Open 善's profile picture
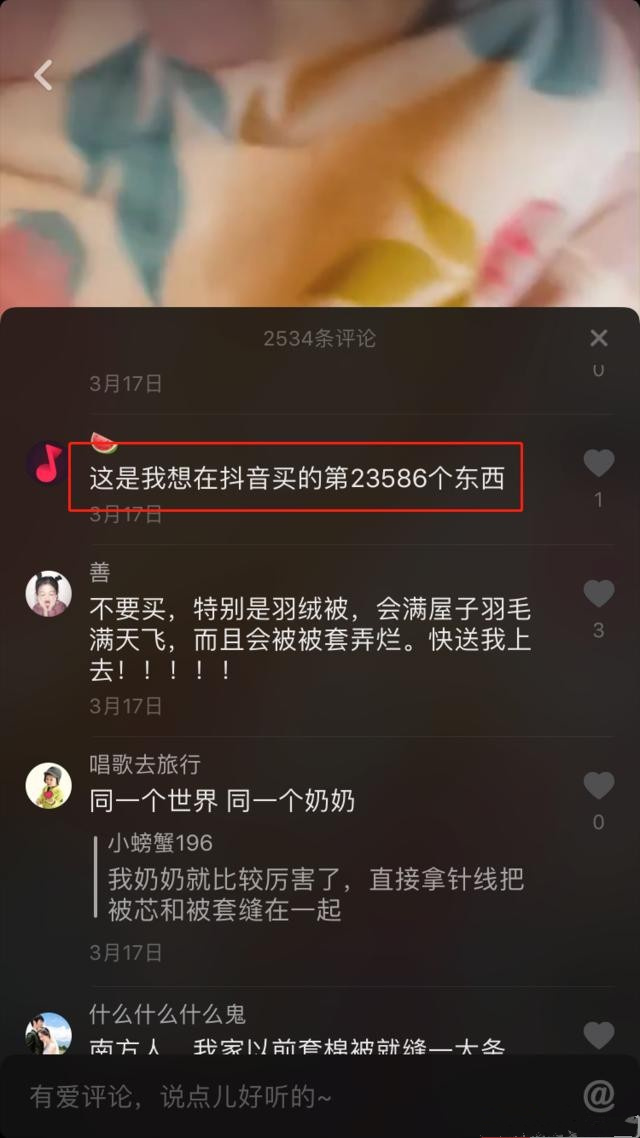640x1138 pixels. click(x=48, y=594)
